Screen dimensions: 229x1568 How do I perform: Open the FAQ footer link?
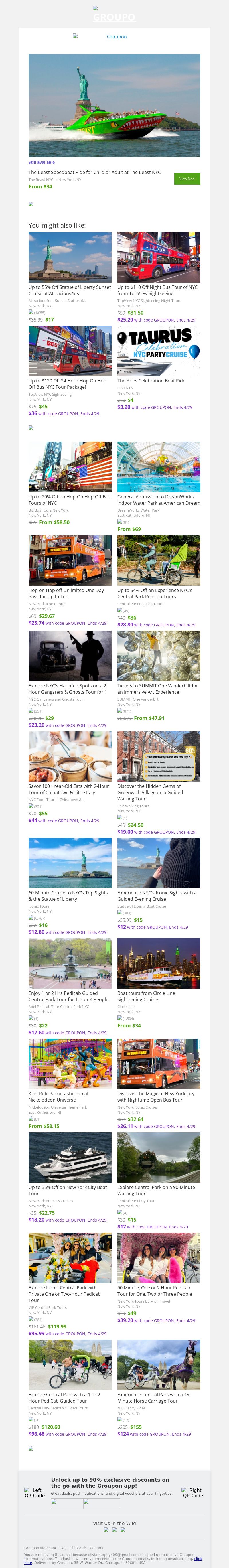pos(63,1548)
